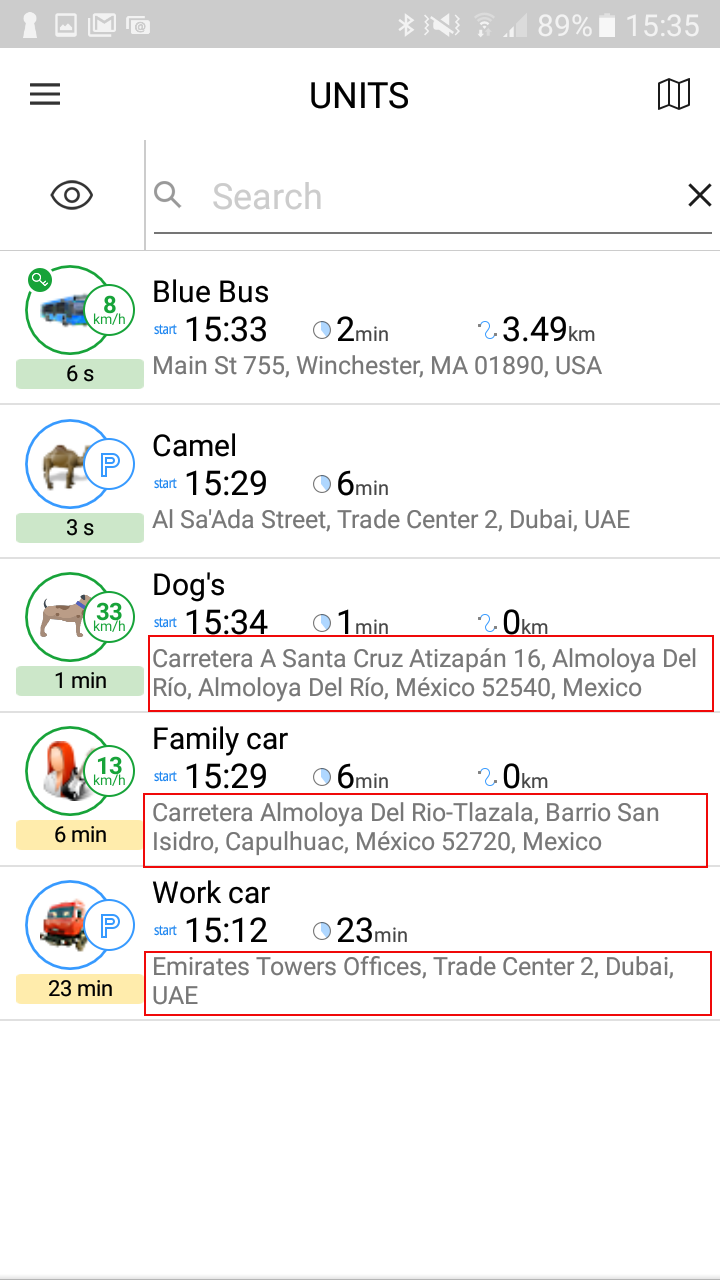Open the hamburger navigation menu
Screen dimensions: 720x1280
pyautogui.click(x=45, y=95)
